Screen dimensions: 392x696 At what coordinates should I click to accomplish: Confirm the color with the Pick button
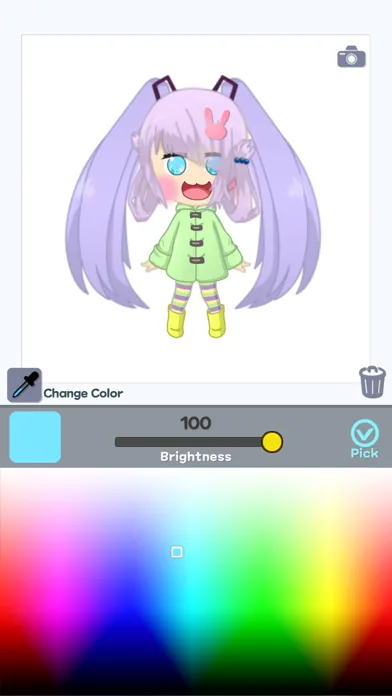tap(364, 439)
